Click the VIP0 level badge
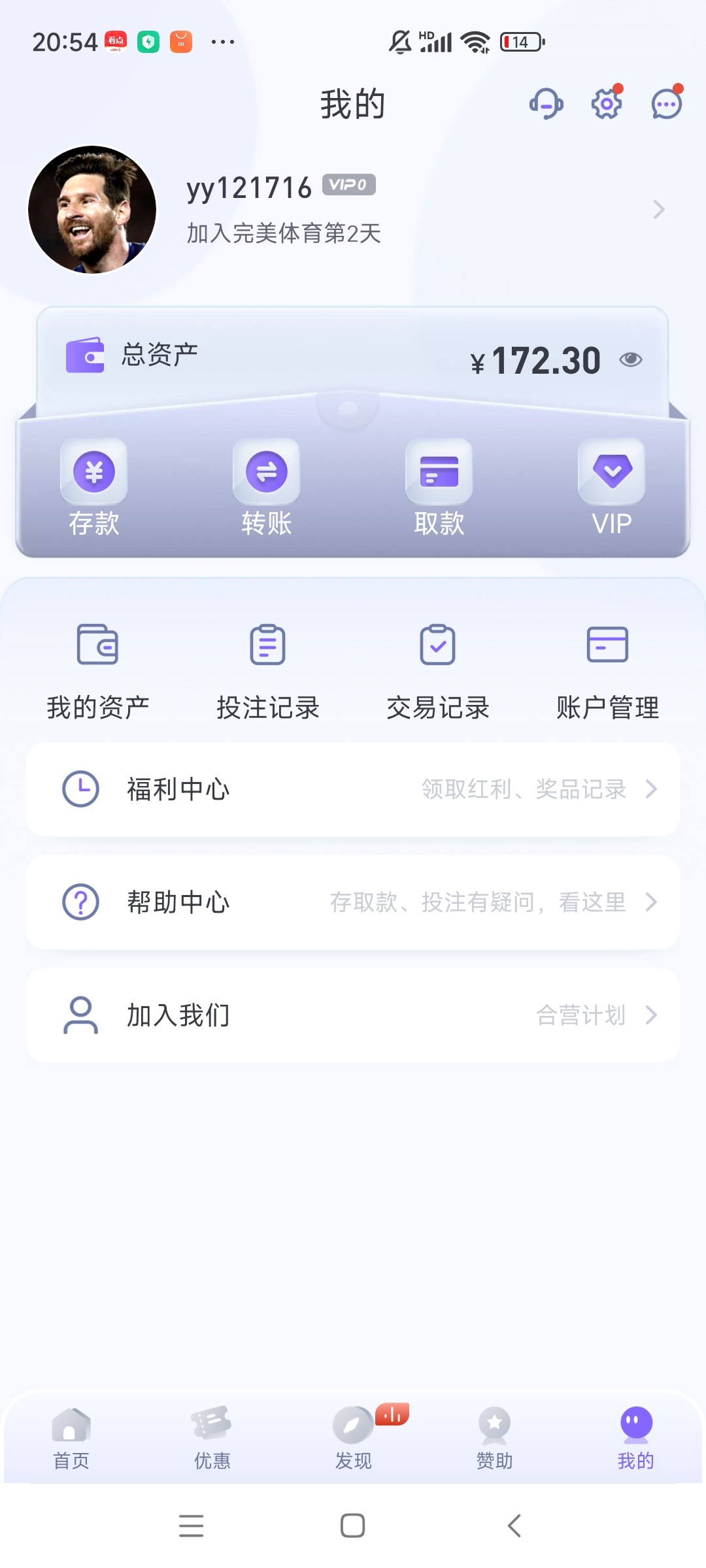The height and width of the screenshot is (1568, 706). pos(350,186)
